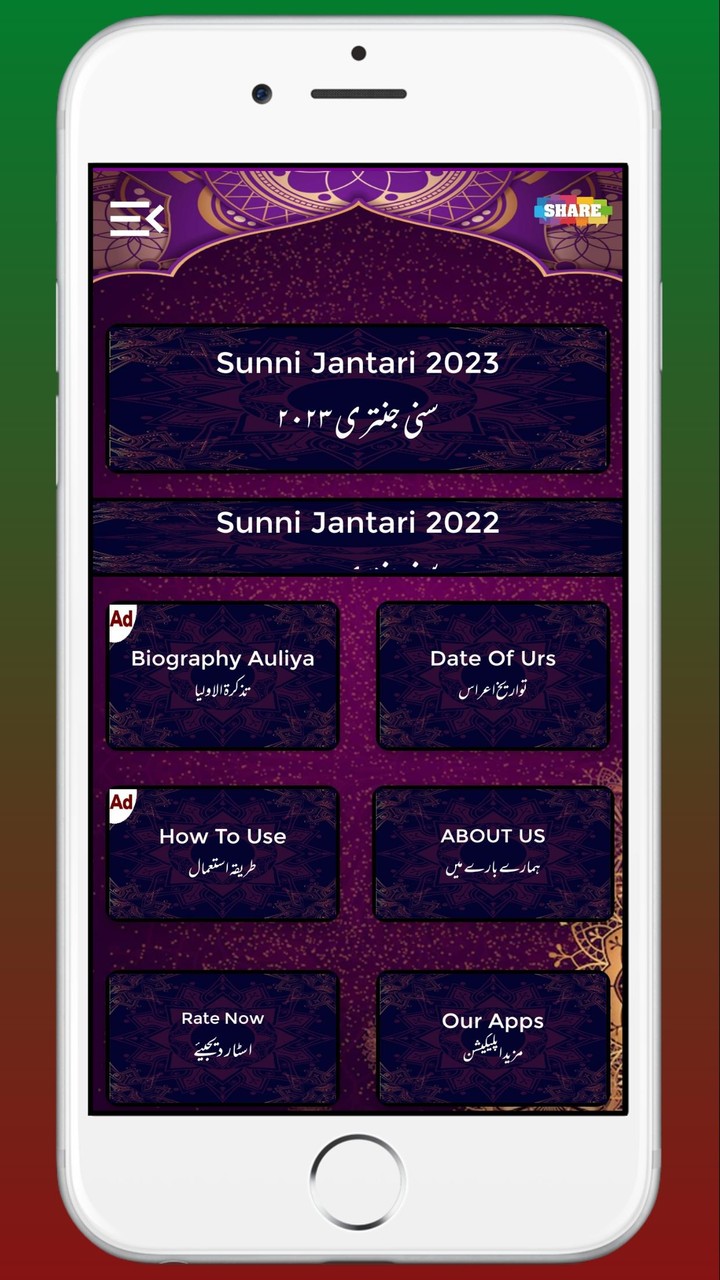Tap the Urdu text under Date Of Urs
This screenshot has height=1280, width=720.
click(x=492, y=690)
